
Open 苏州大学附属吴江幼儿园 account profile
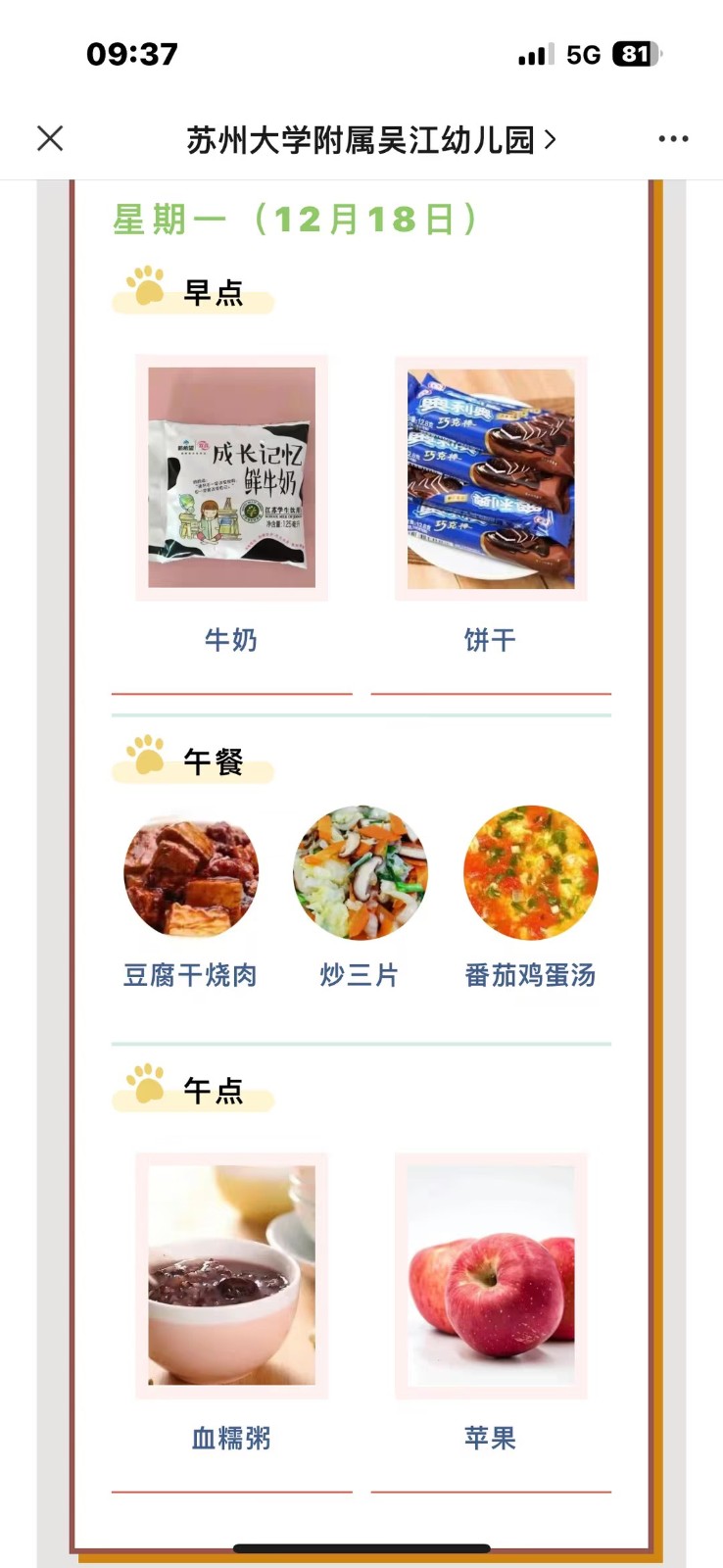coord(370,140)
